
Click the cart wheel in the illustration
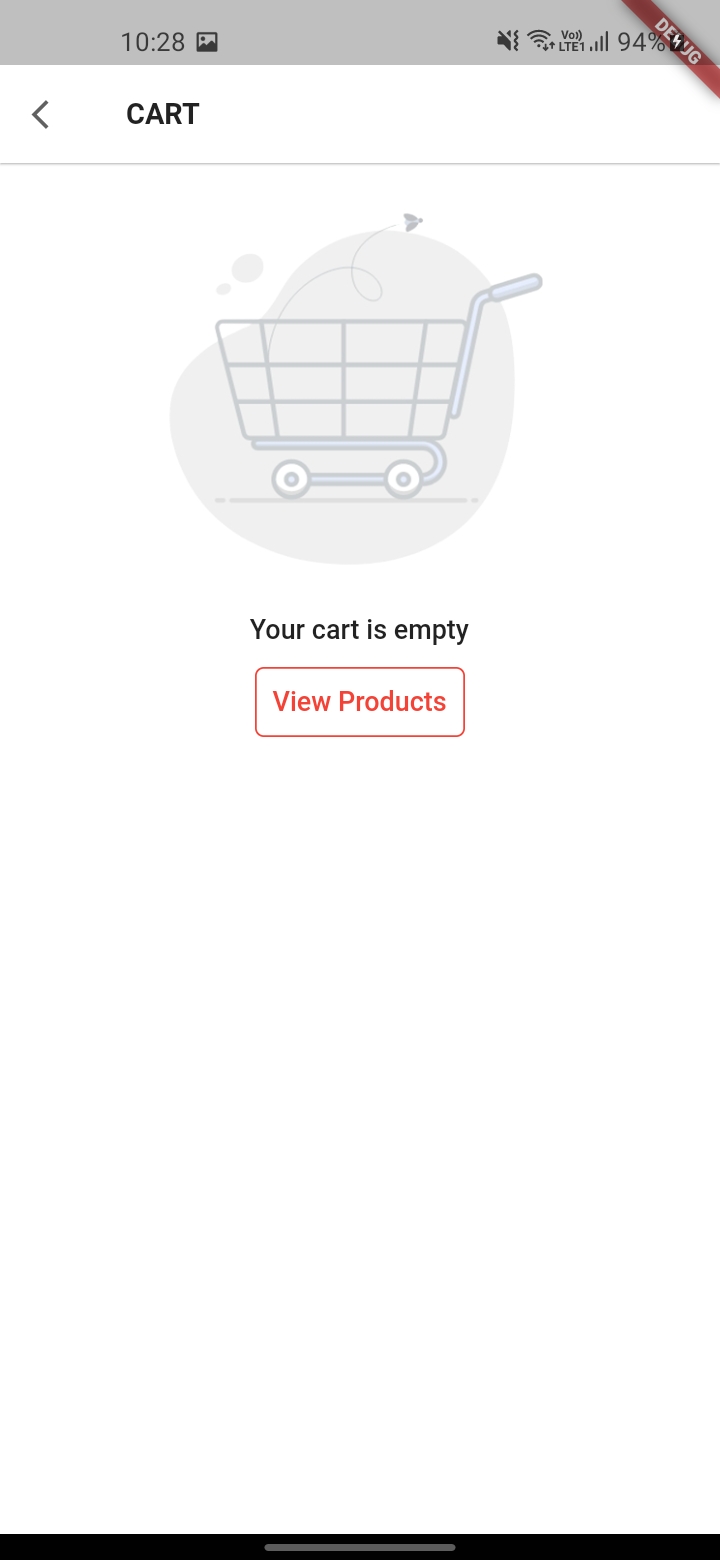(x=291, y=479)
